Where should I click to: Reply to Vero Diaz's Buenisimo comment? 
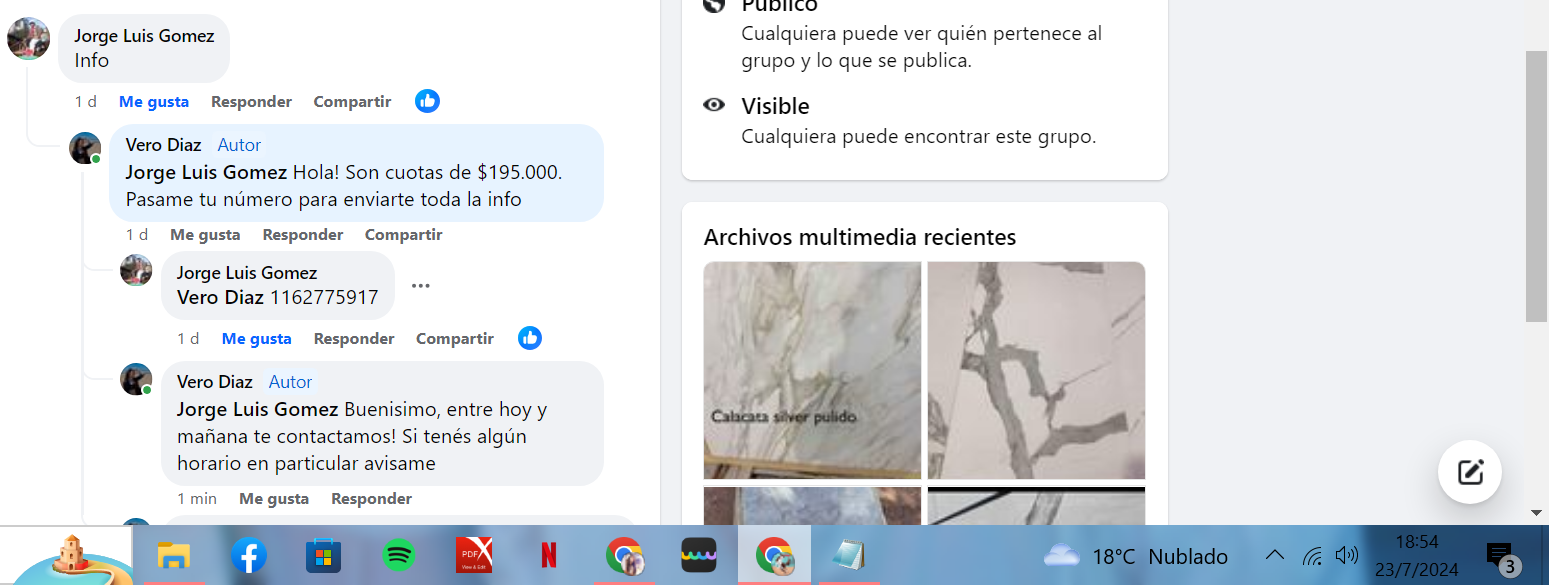(371, 499)
